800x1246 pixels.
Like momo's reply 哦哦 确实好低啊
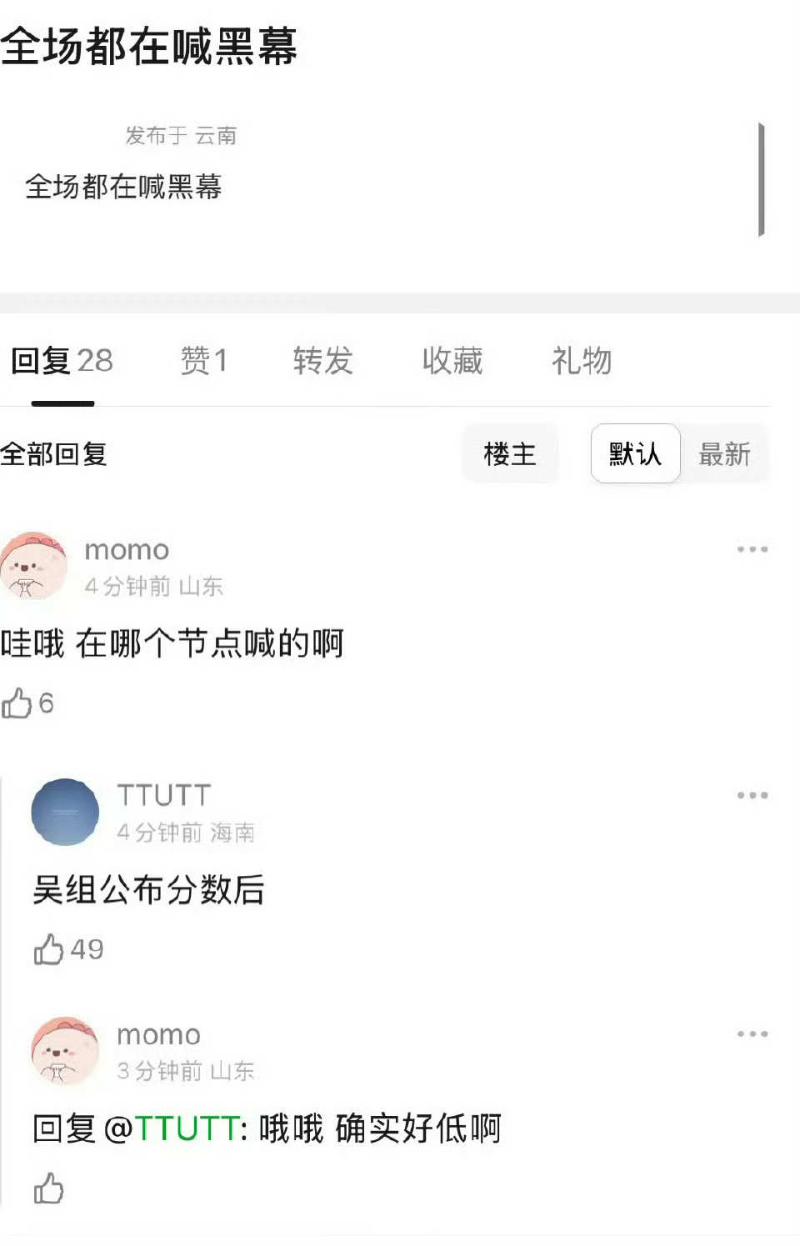pyautogui.click(x=49, y=1190)
